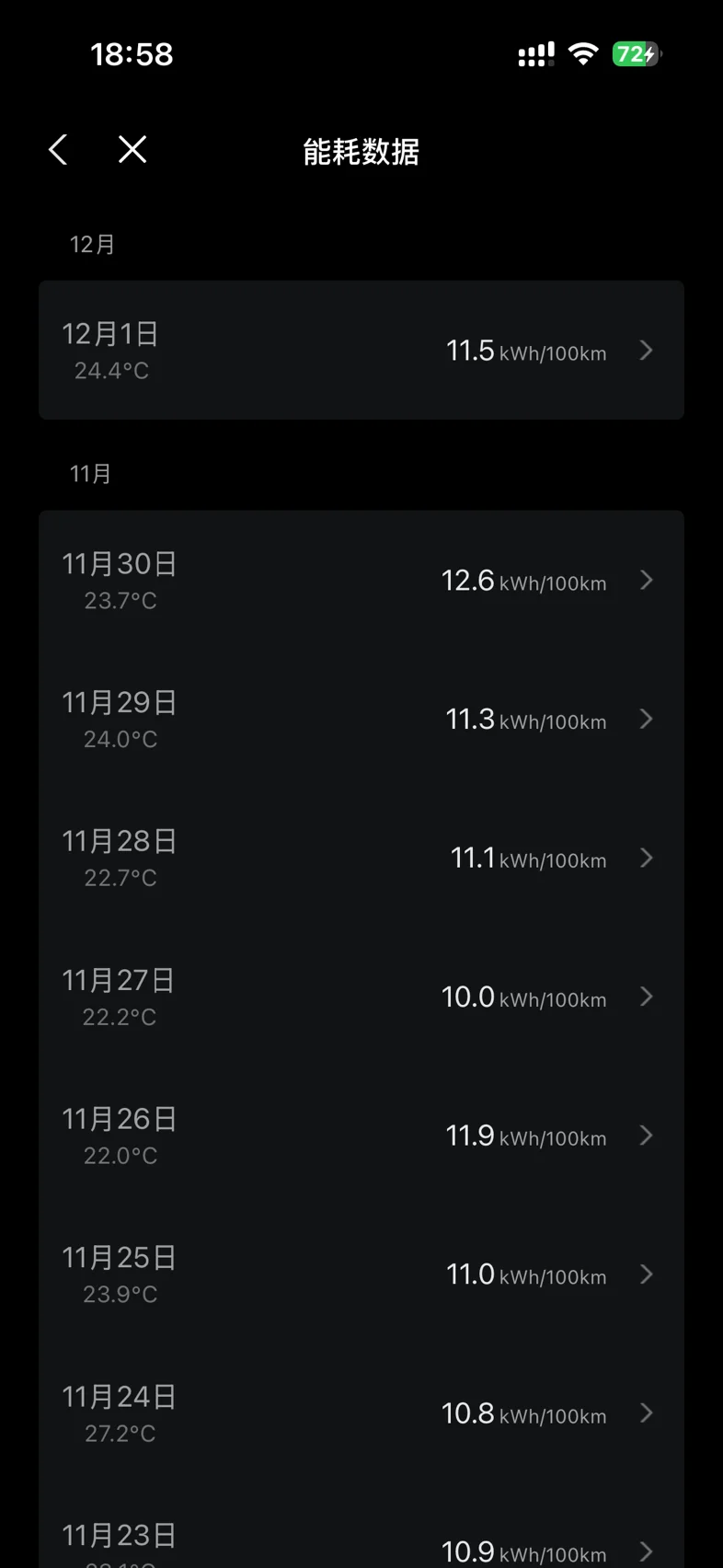Select the 11月28日 row
The image size is (723, 1568).
361,859
